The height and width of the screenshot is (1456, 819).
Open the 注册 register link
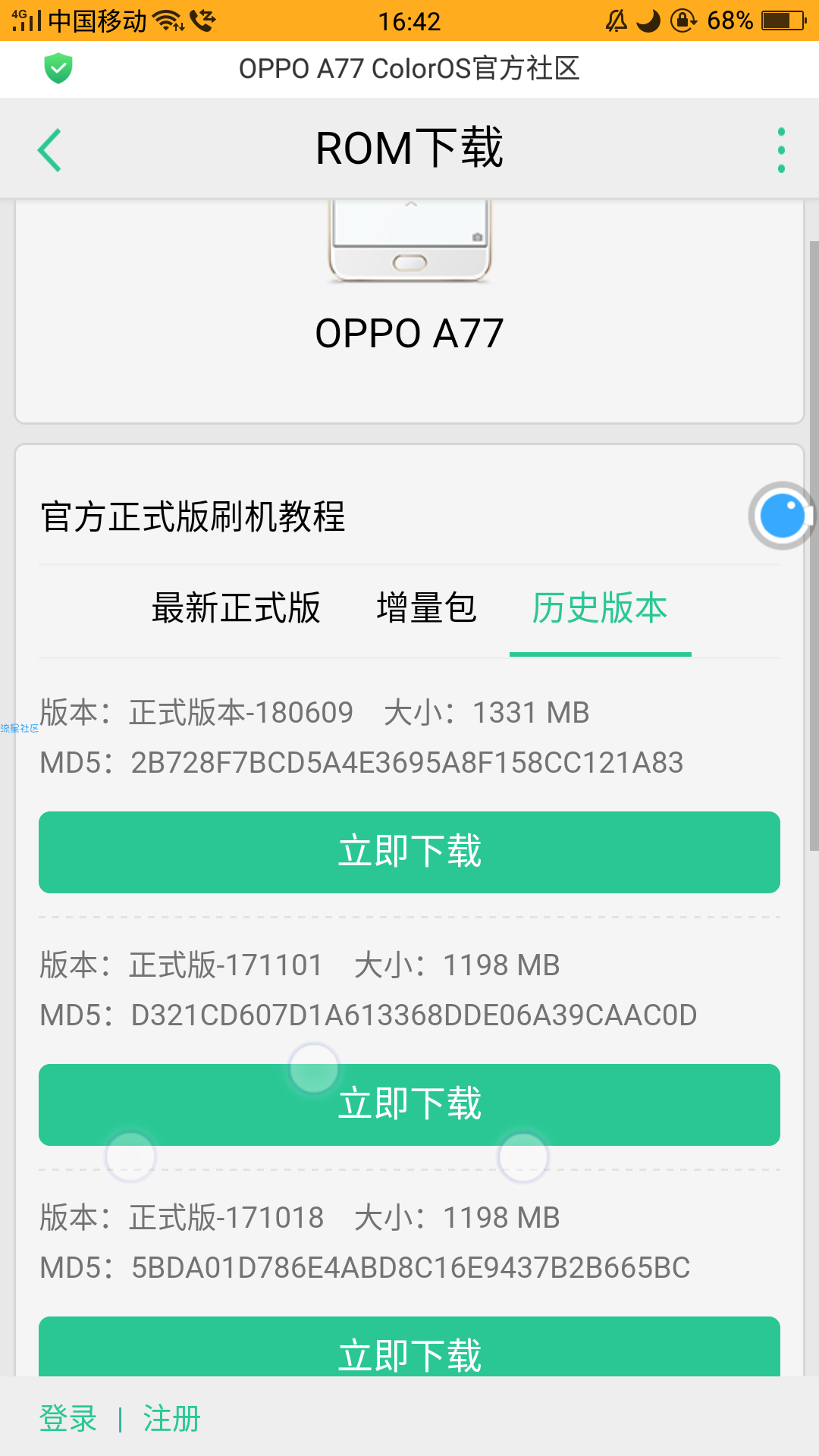[x=172, y=1418]
